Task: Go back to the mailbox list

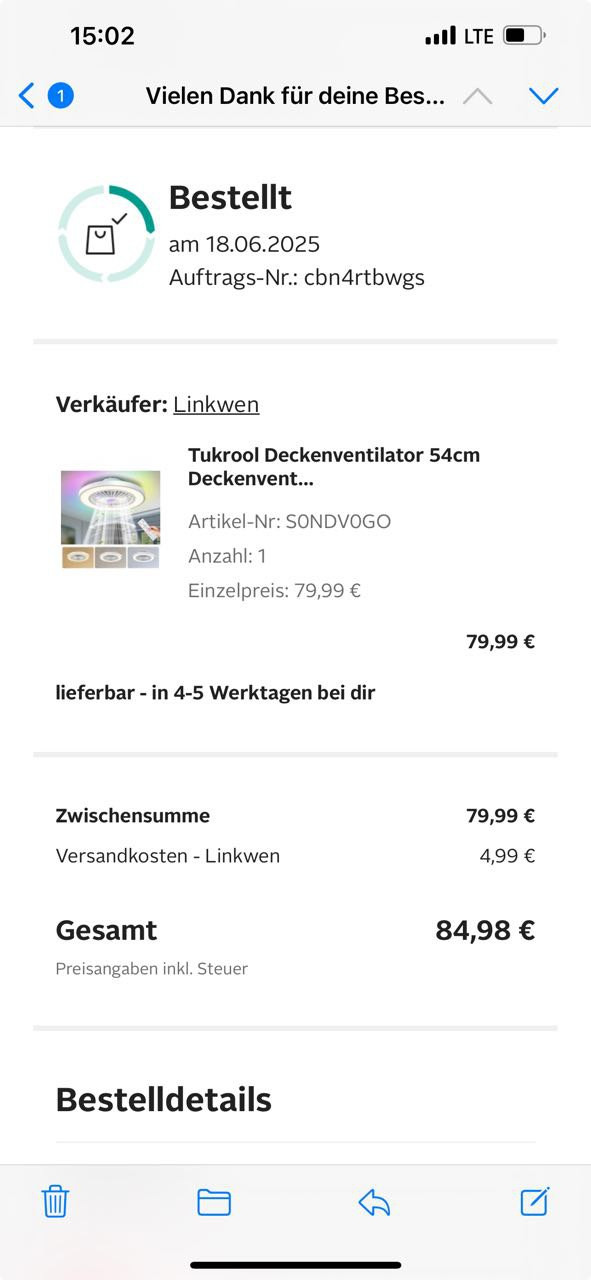Action: click(45, 96)
